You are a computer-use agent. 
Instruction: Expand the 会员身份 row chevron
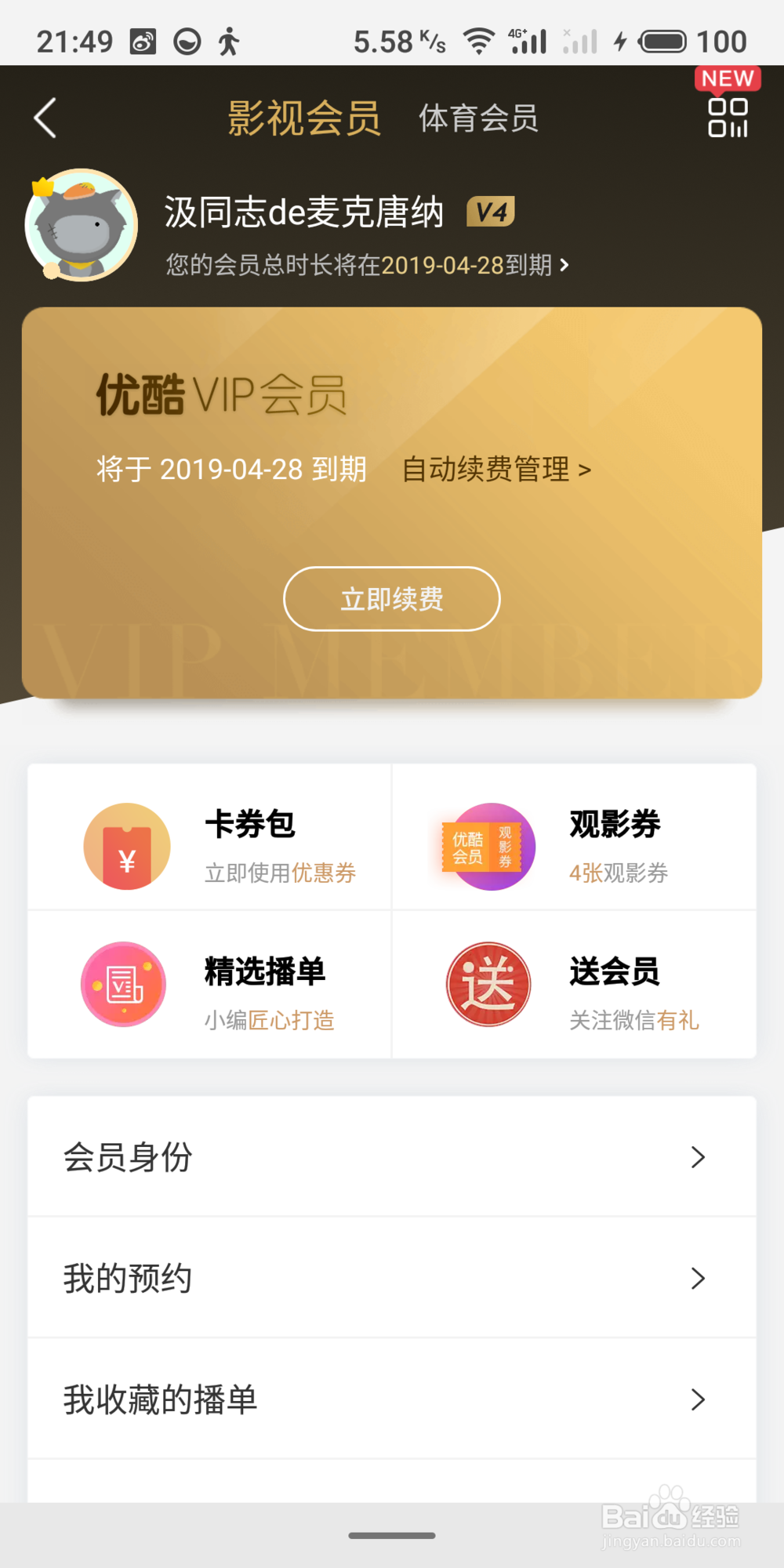(x=697, y=1157)
